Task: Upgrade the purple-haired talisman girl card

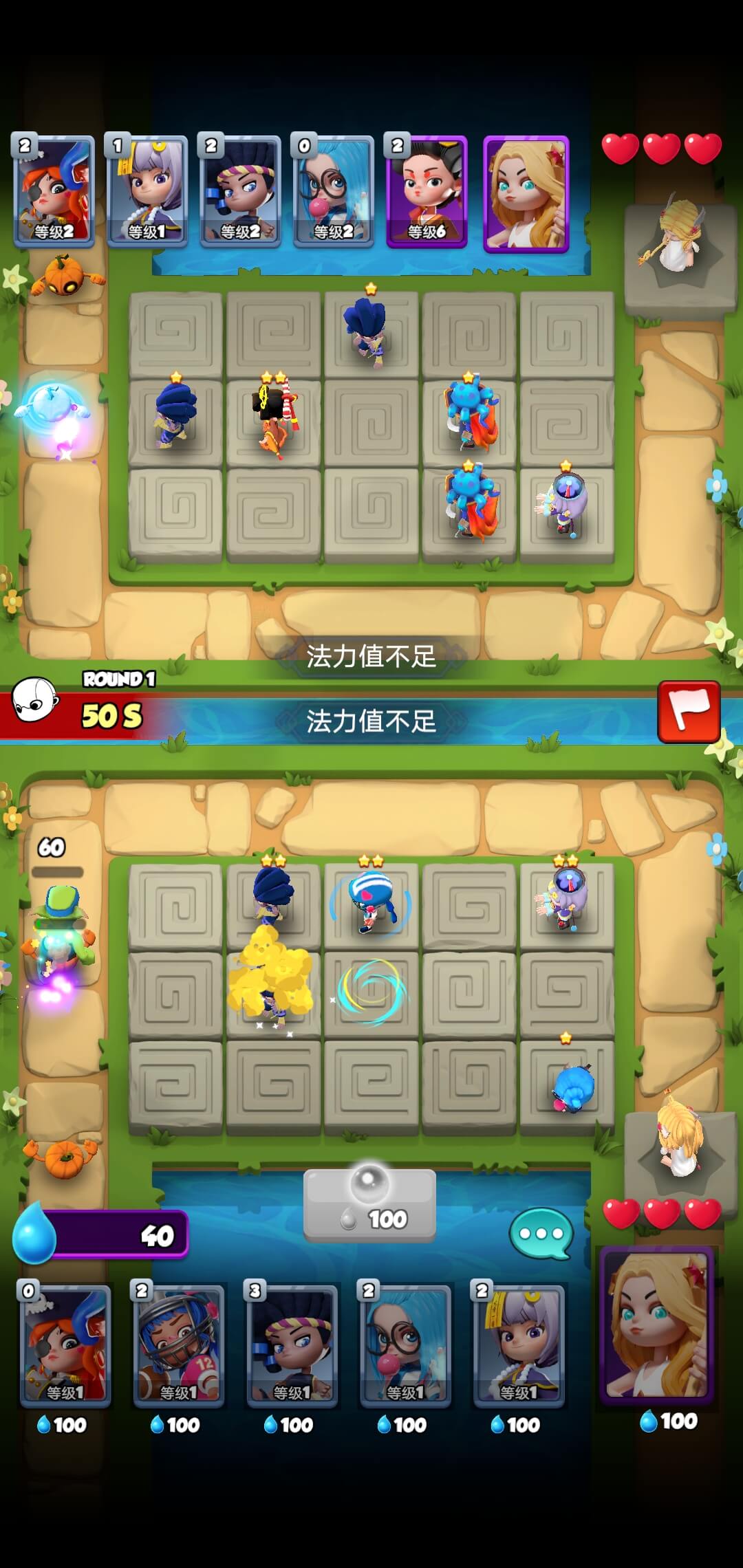Action: pos(519,1344)
